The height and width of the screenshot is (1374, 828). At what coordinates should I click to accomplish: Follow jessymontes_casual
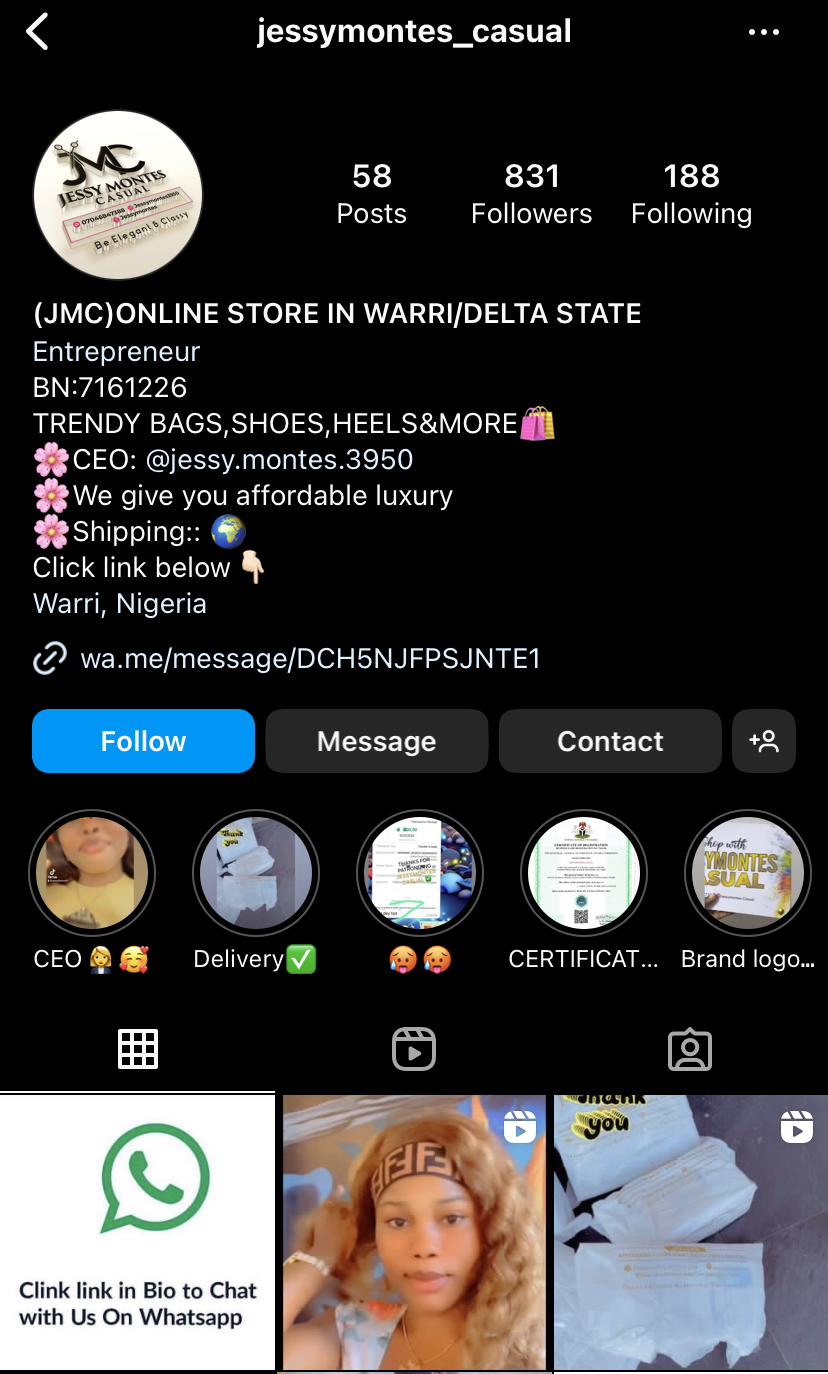pos(143,741)
